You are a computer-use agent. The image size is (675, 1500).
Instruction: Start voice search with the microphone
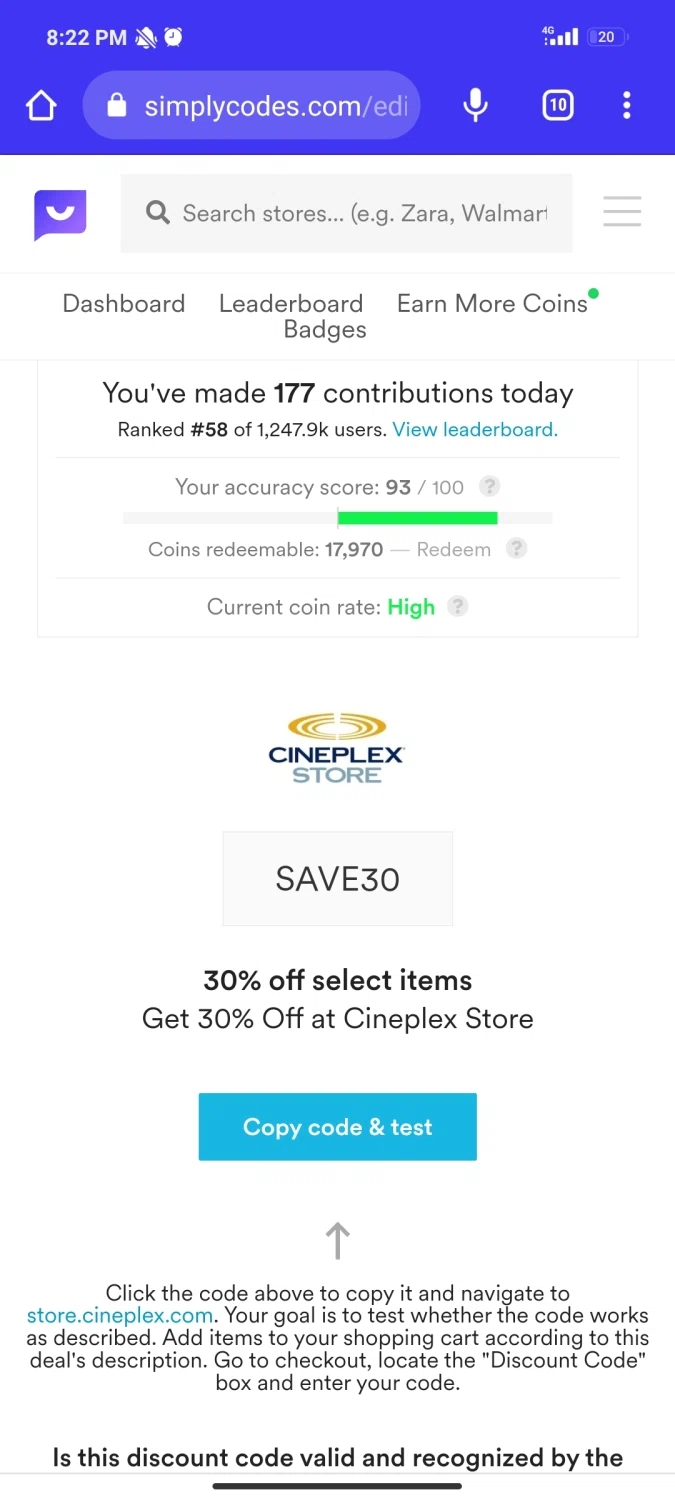tap(476, 105)
